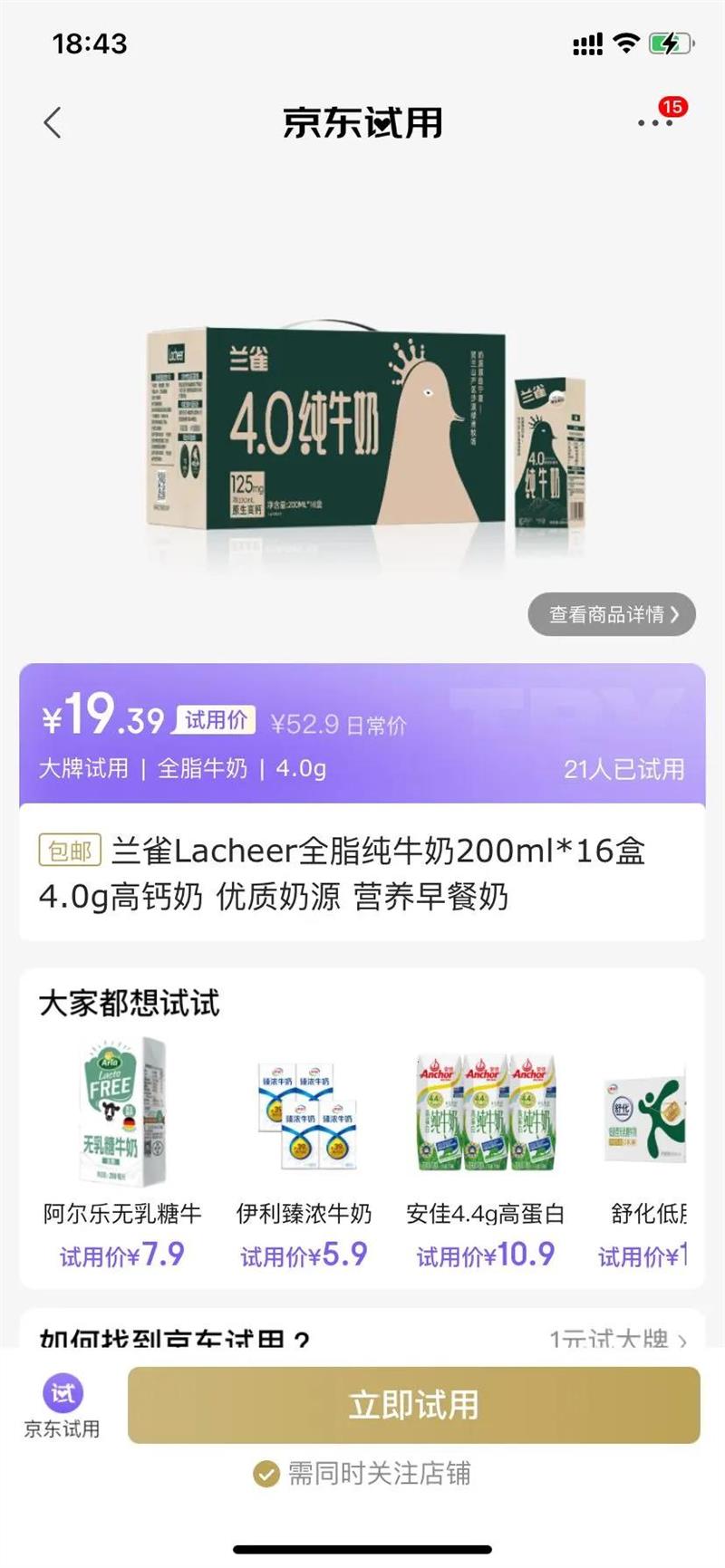Open the 1元试大牌 link
This screenshot has height=1568, width=725.
617,1338
